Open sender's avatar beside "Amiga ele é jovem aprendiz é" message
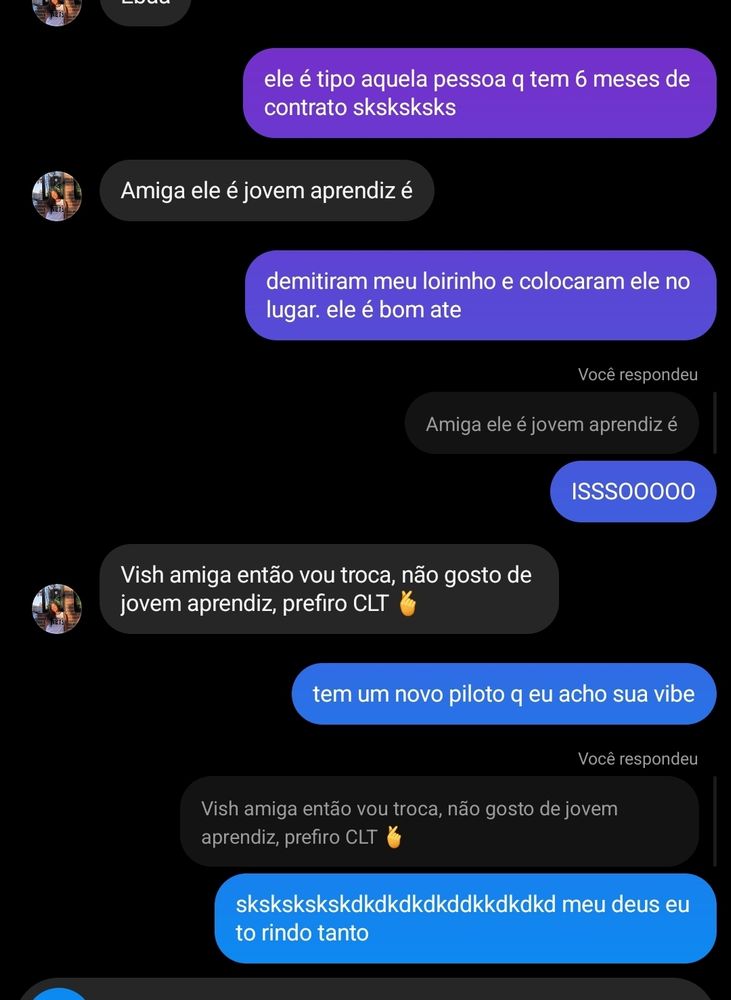 point(57,196)
